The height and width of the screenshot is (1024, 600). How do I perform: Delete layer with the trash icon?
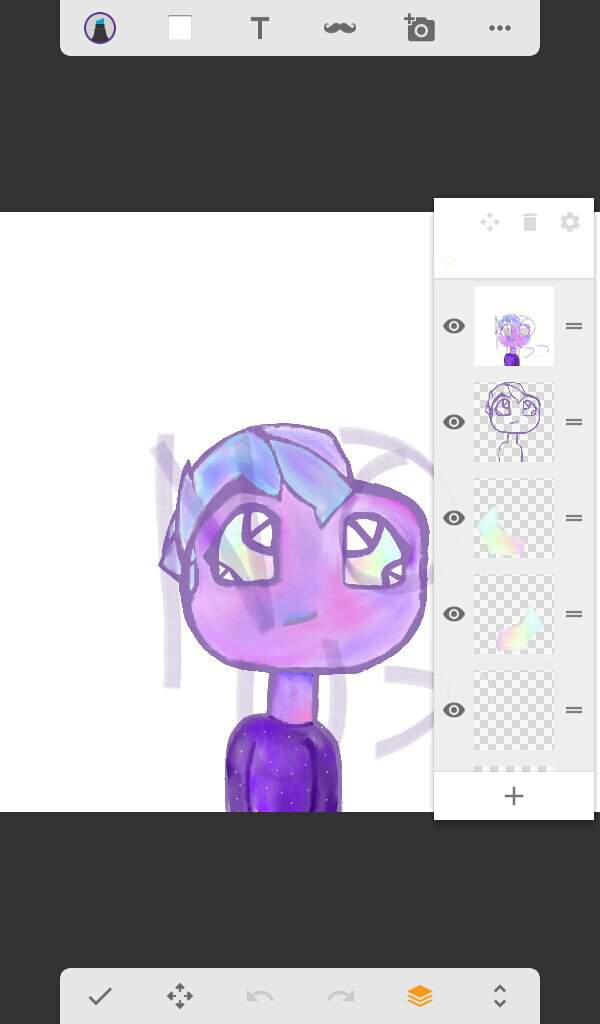point(530,222)
